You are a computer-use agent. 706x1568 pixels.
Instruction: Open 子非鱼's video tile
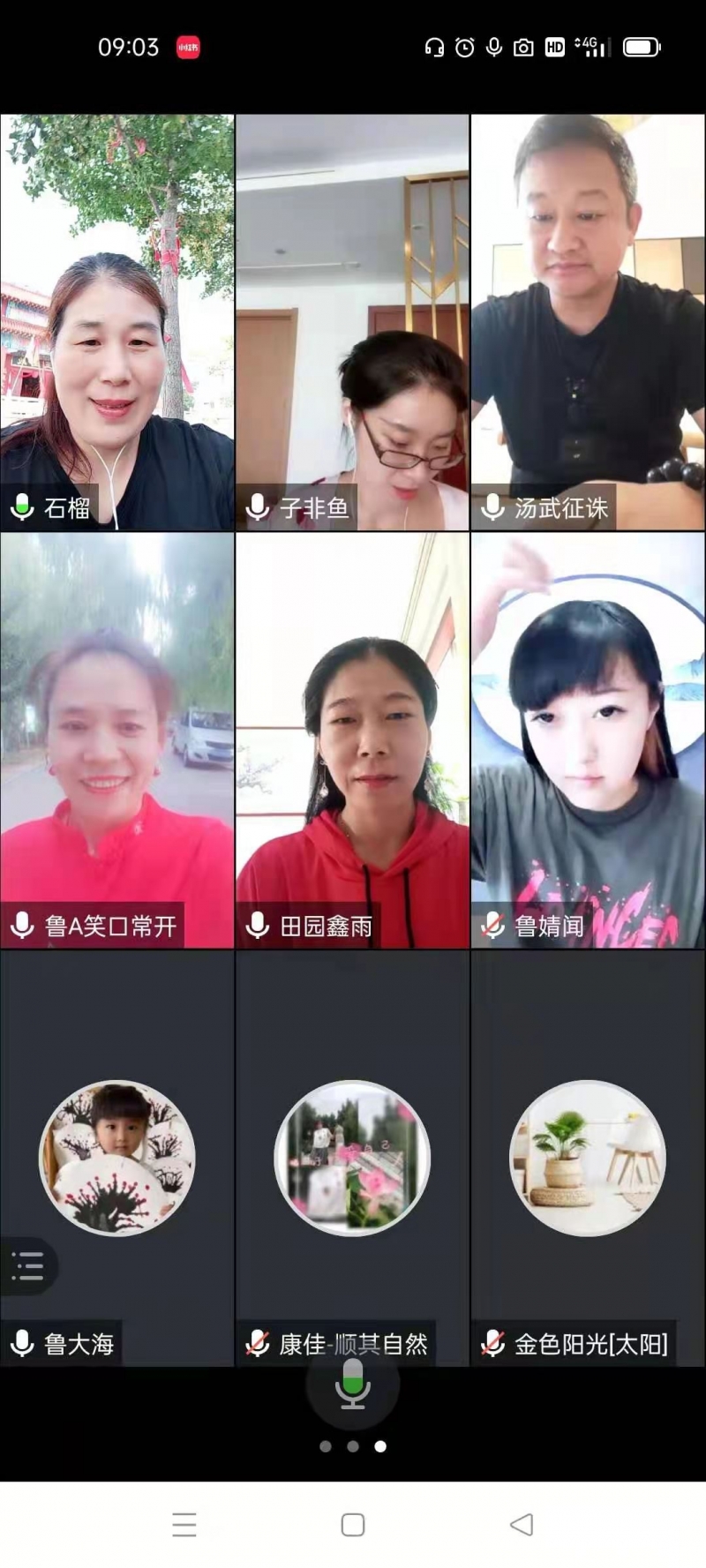352,322
